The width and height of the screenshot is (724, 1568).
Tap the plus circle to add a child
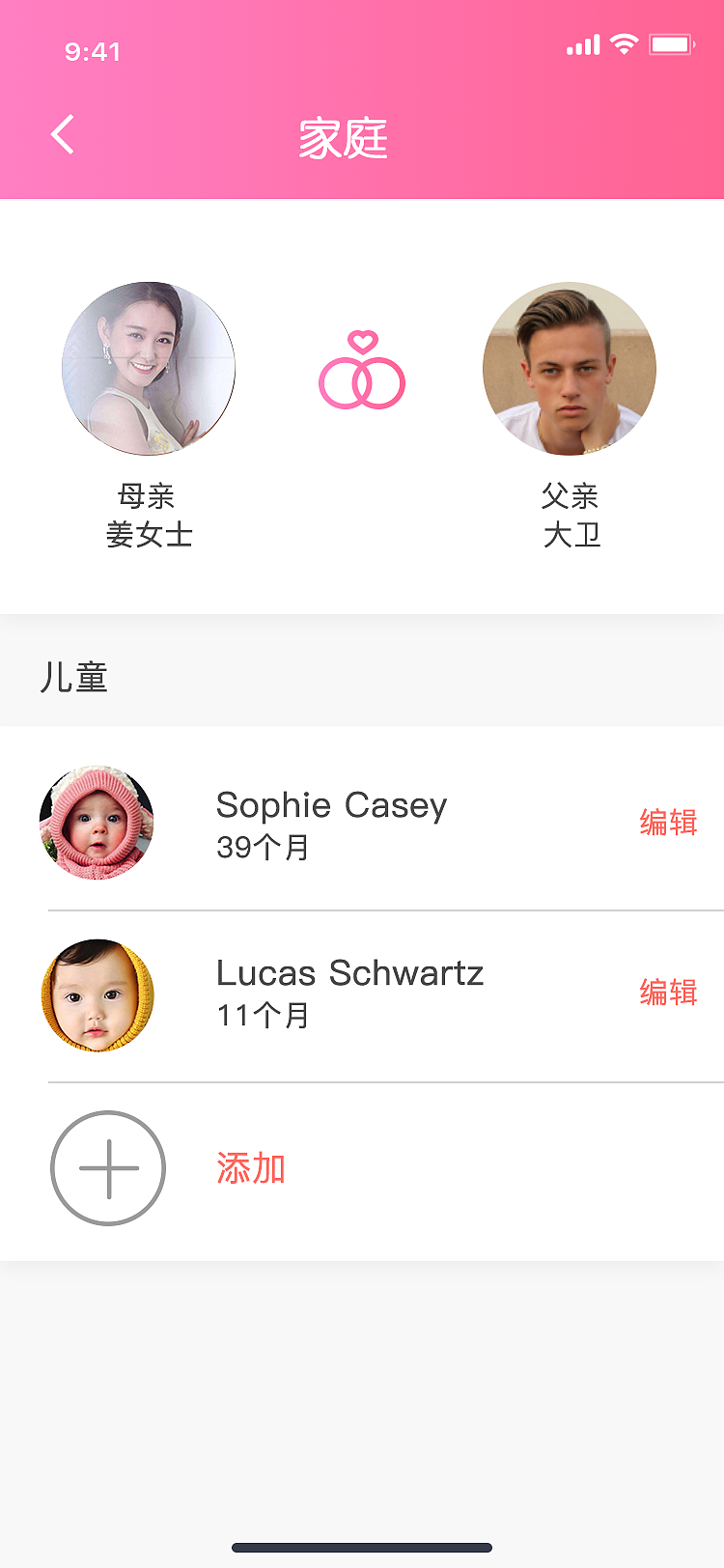click(108, 1168)
